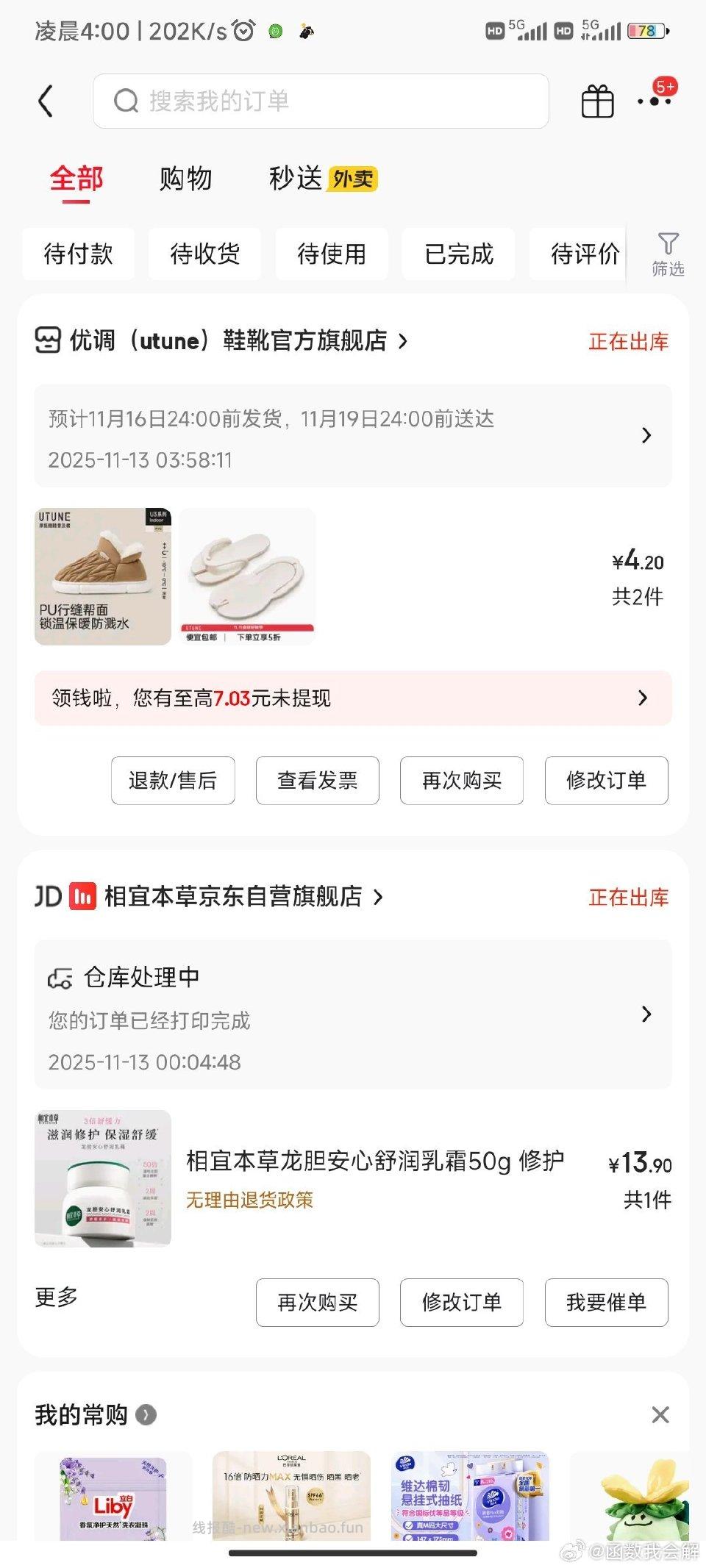The width and height of the screenshot is (706, 1568).
Task: Expand the utune shipping estimate details
Action: coord(647,435)
